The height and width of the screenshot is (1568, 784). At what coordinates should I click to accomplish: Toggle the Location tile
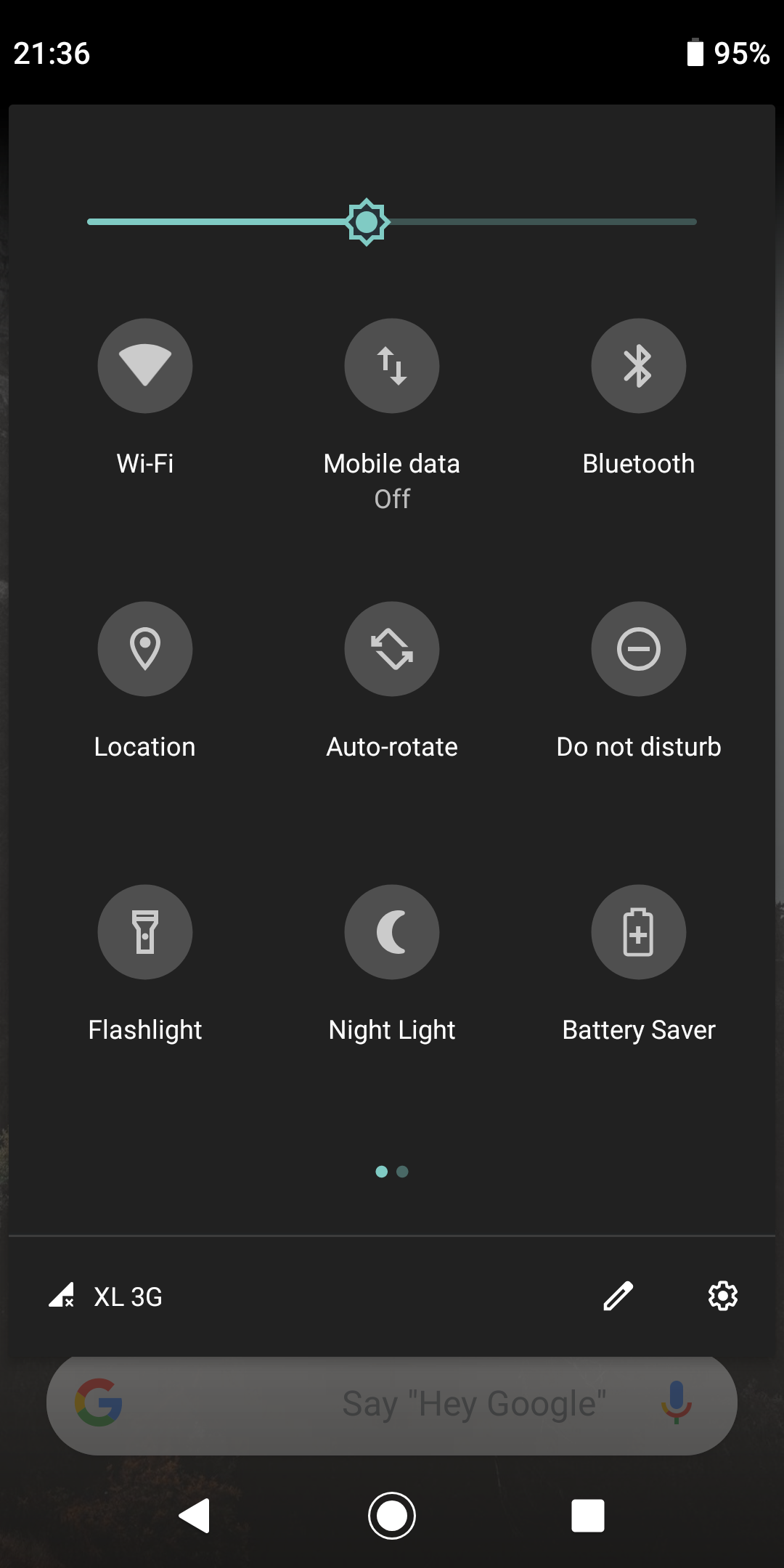click(145, 649)
